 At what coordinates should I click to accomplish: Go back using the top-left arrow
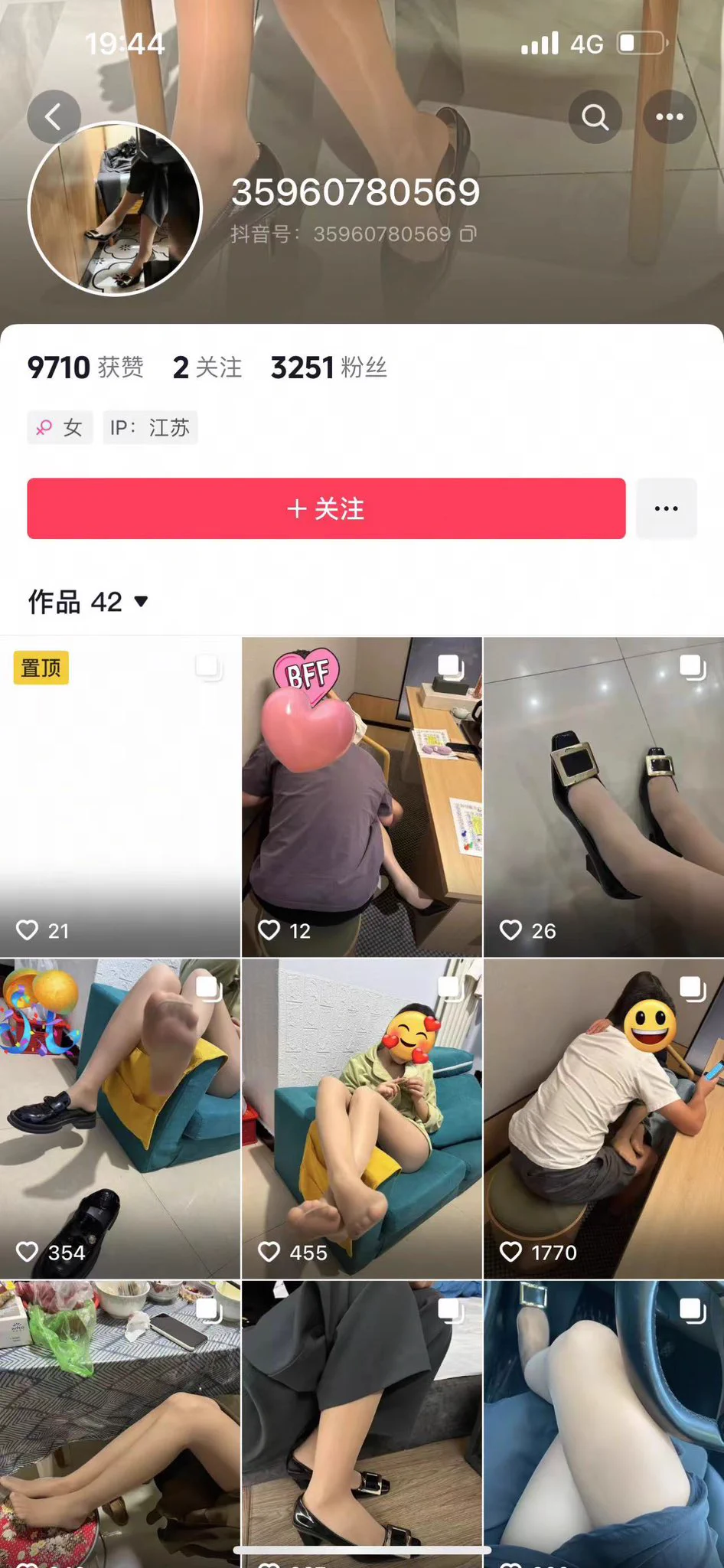[54, 117]
